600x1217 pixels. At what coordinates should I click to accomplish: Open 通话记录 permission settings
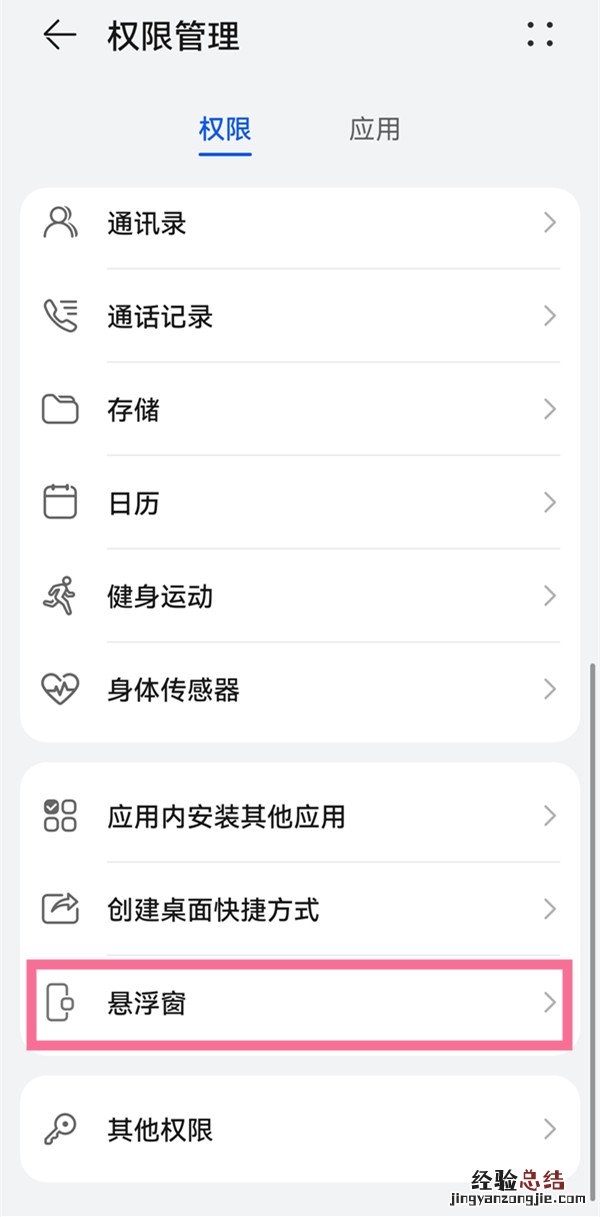click(x=300, y=317)
